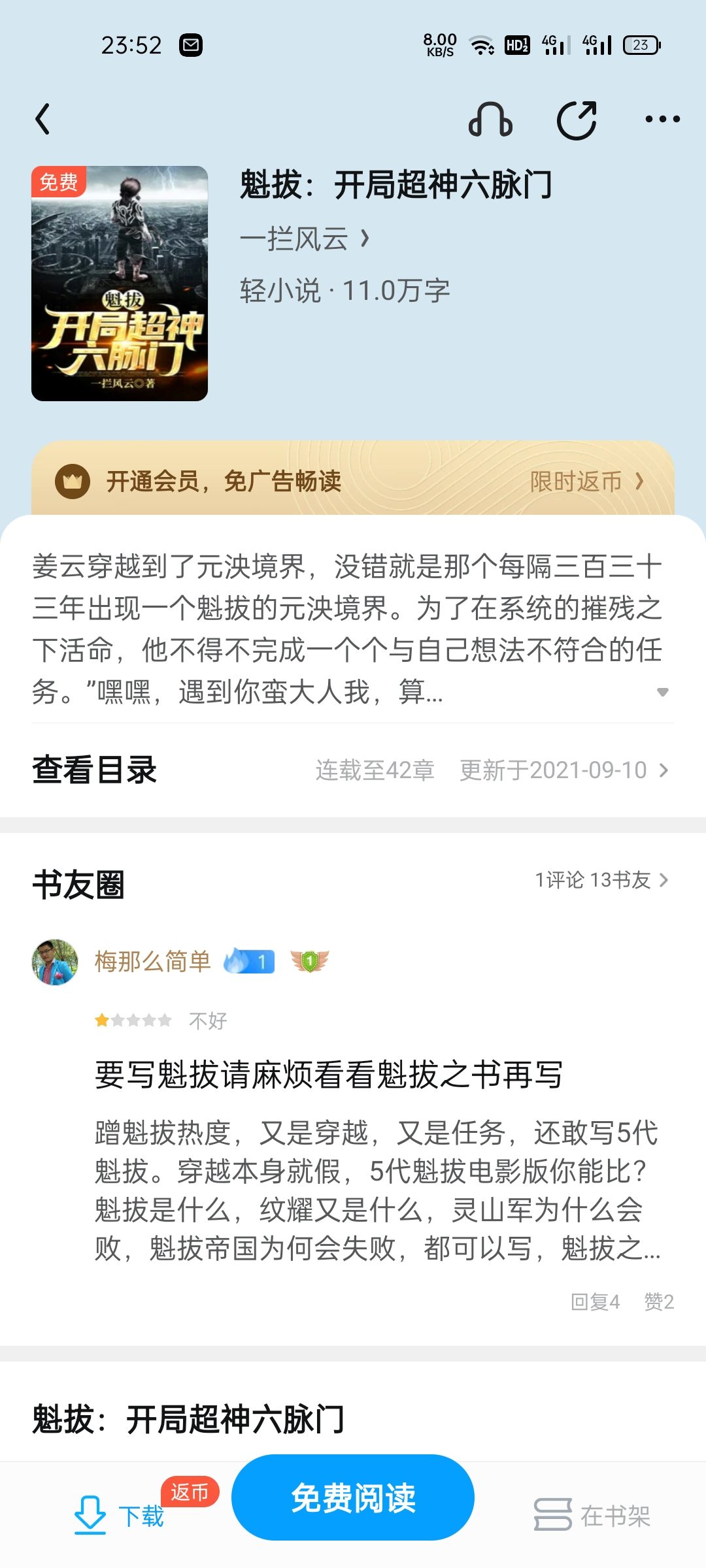The width and height of the screenshot is (706, 1568).
Task: View all 书友圈 comments and readers
Action: coord(601,880)
